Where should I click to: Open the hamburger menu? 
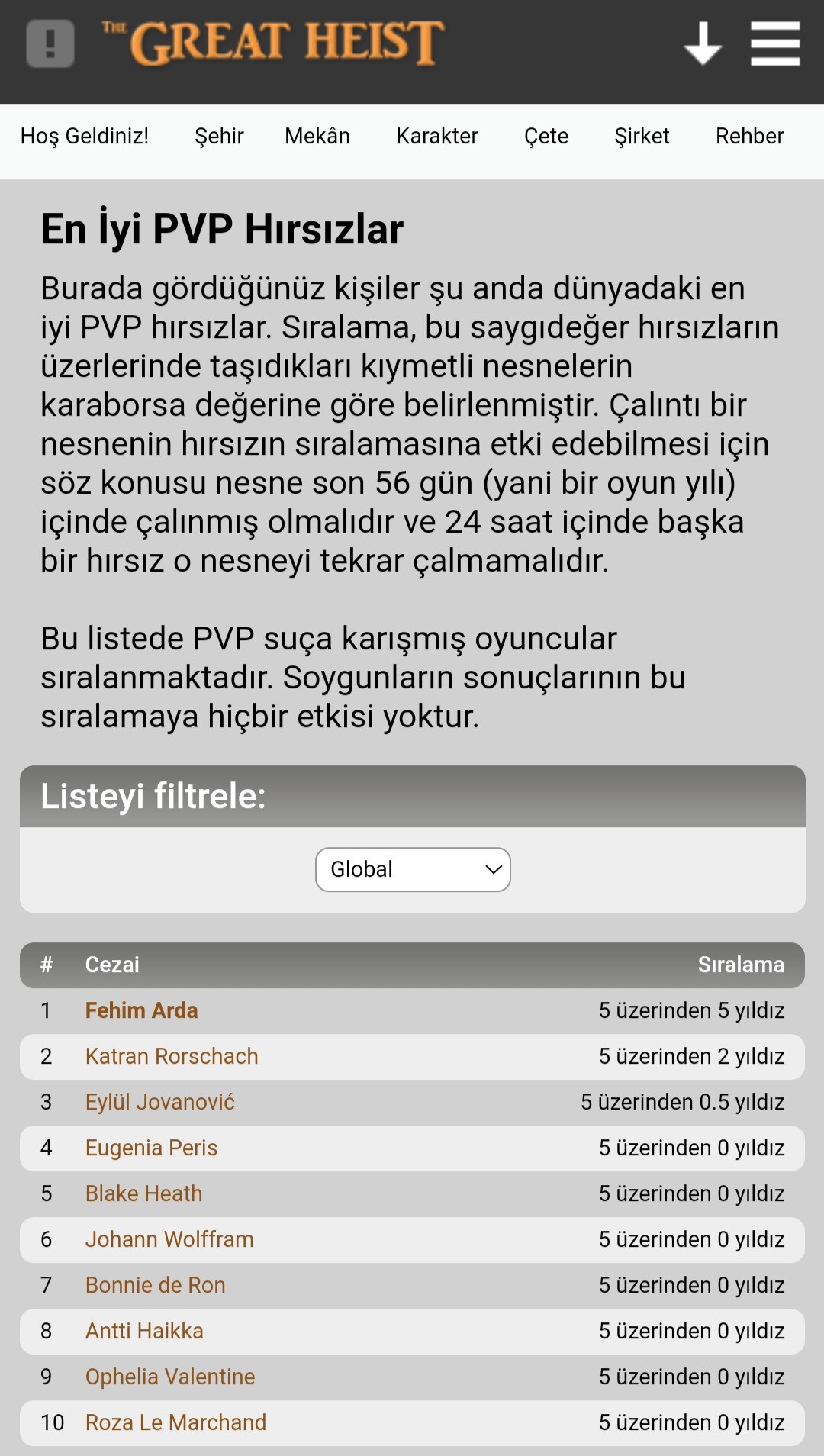[x=775, y=43]
